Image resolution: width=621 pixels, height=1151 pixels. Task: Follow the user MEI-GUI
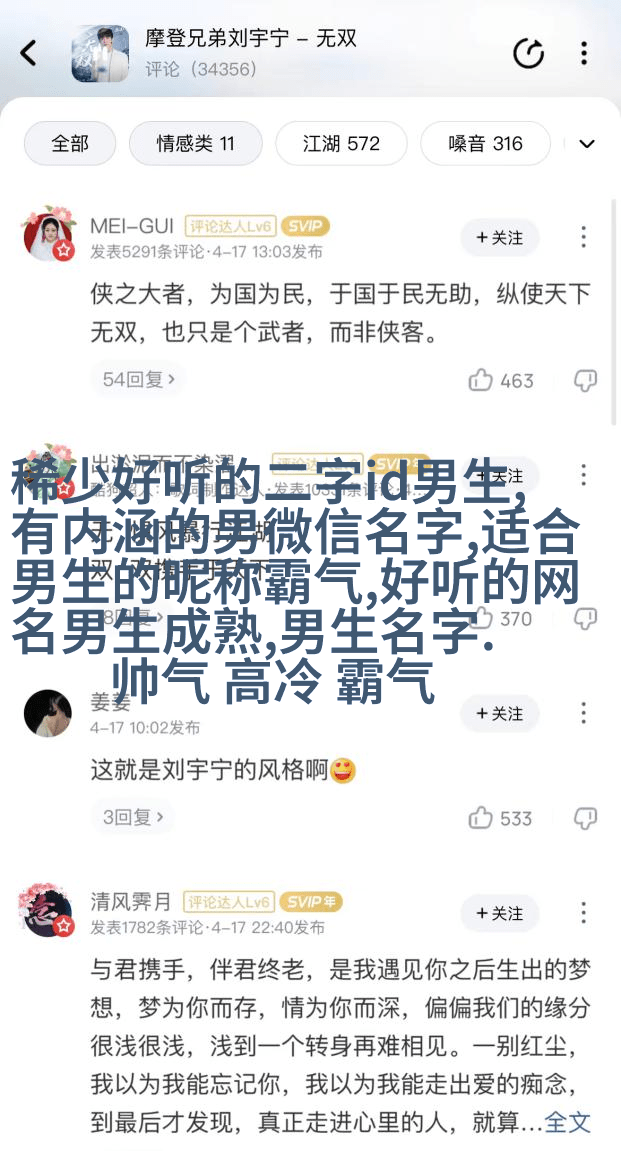(x=499, y=238)
